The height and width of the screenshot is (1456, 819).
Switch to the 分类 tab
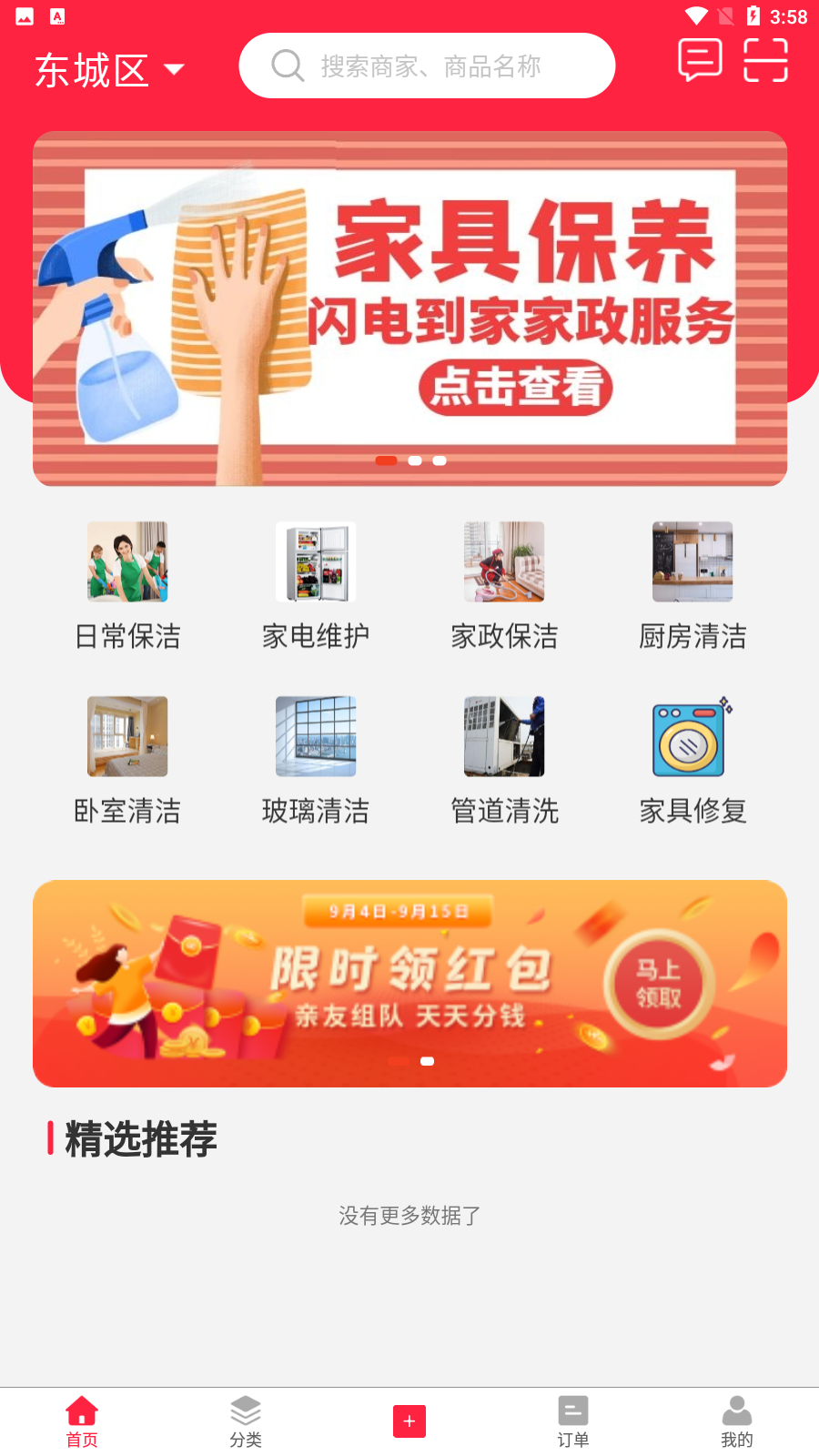[x=246, y=1421]
